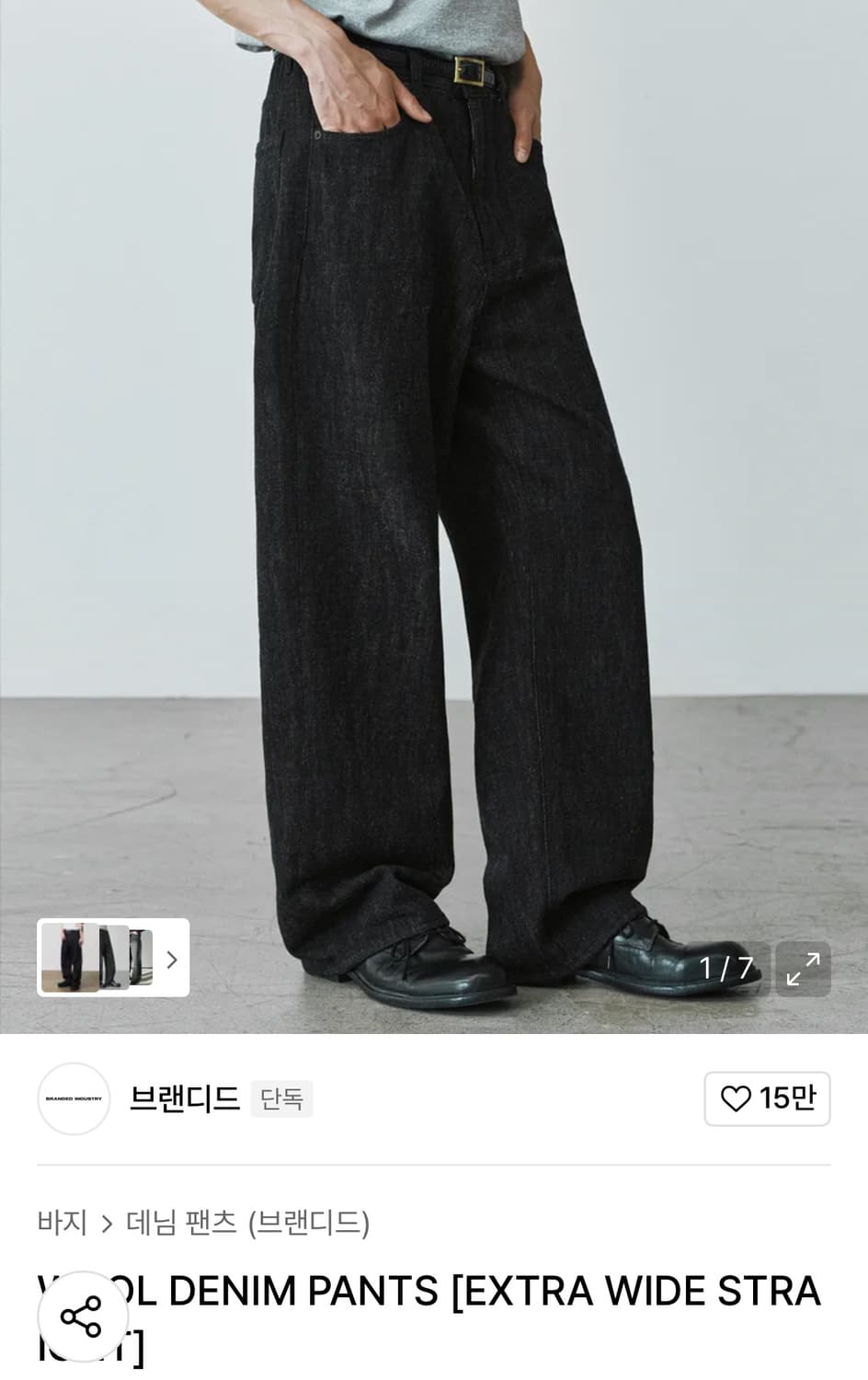Expand the thumbnail strip using the chevron
The image size is (868, 1380).
click(170, 960)
